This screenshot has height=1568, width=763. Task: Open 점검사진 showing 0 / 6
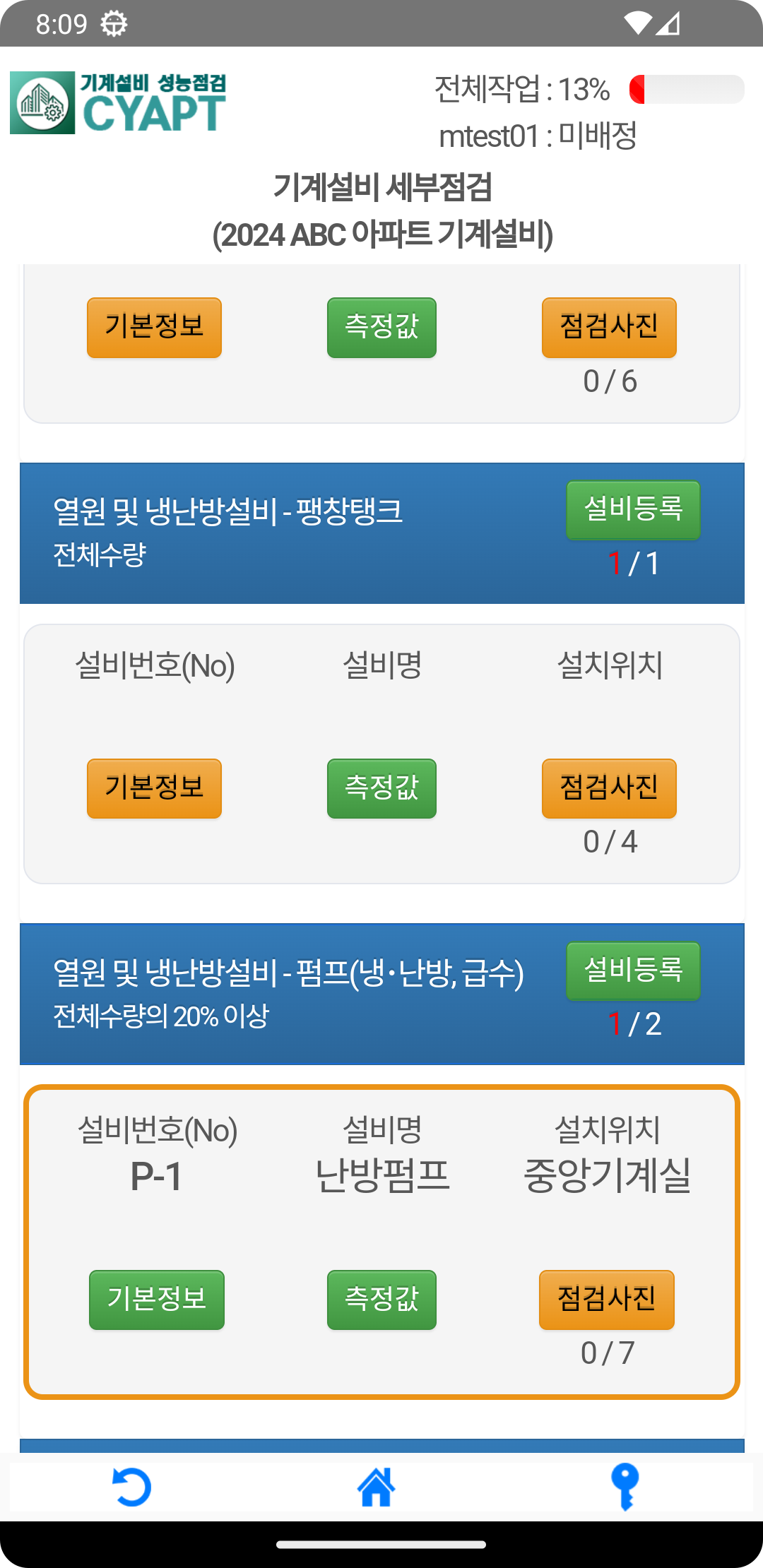[x=609, y=328]
